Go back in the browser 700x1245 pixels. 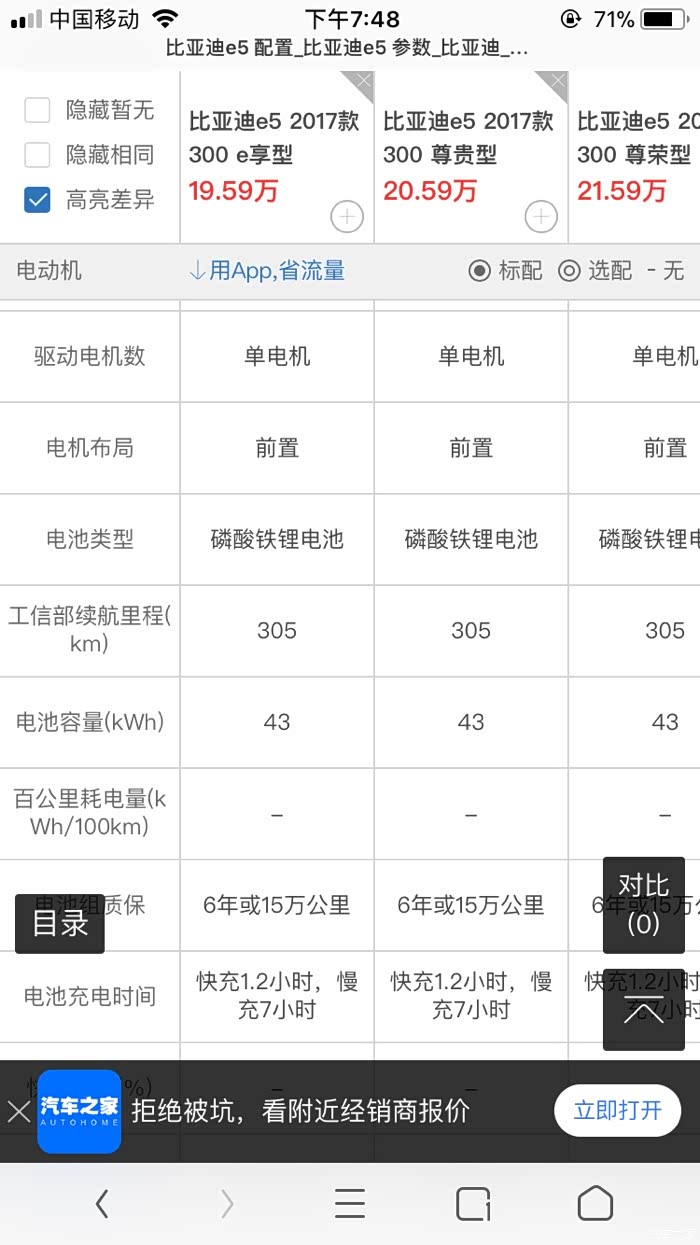[x=102, y=1204]
